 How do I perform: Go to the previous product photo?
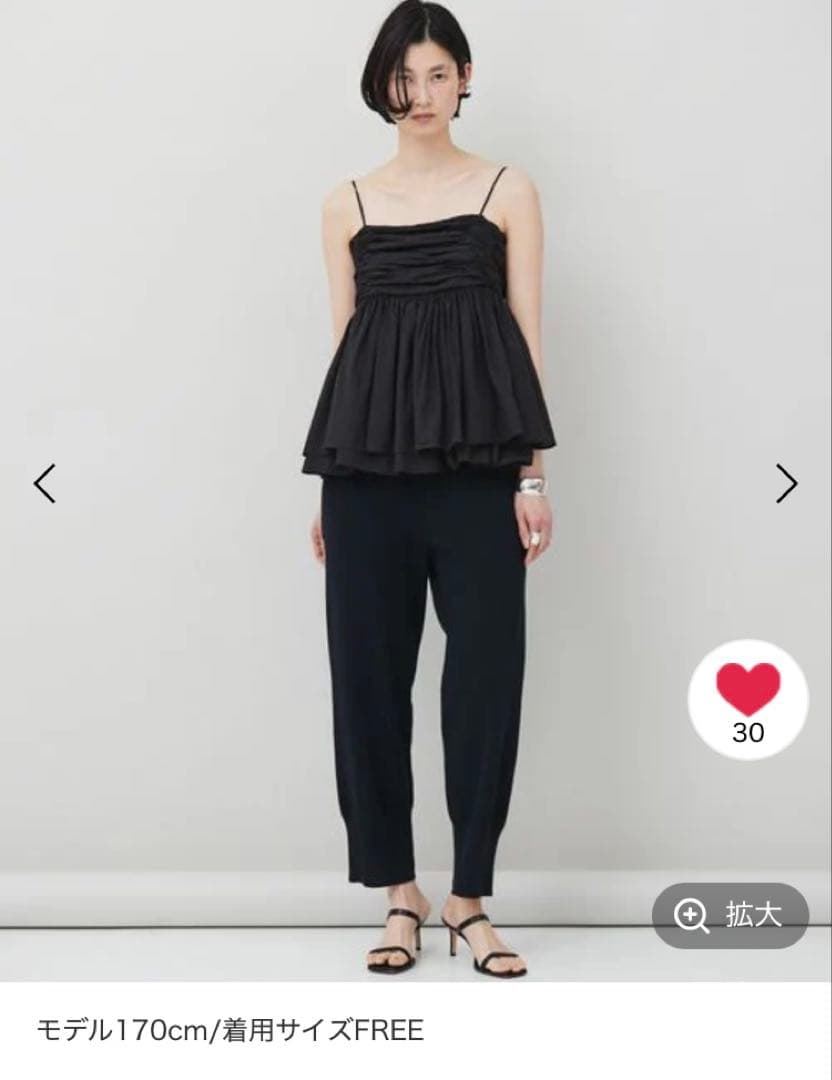tap(45, 484)
